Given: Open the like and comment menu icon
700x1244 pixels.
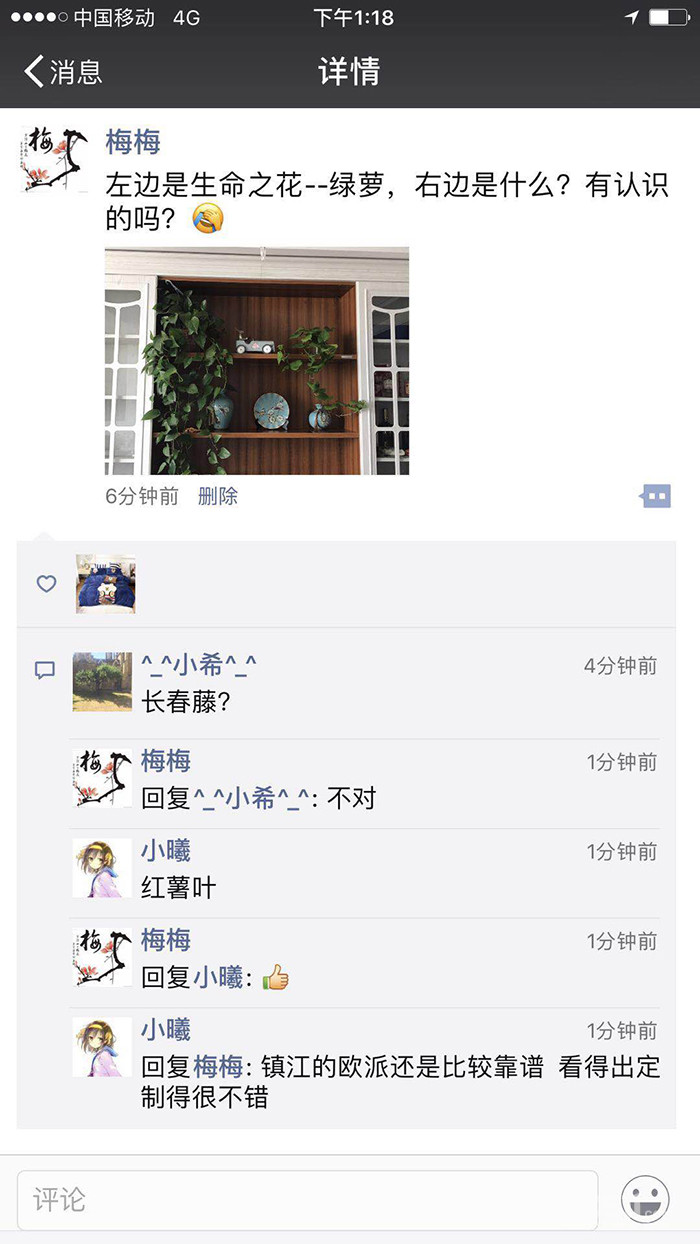Looking at the screenshot, I should (x=655, y=496).
